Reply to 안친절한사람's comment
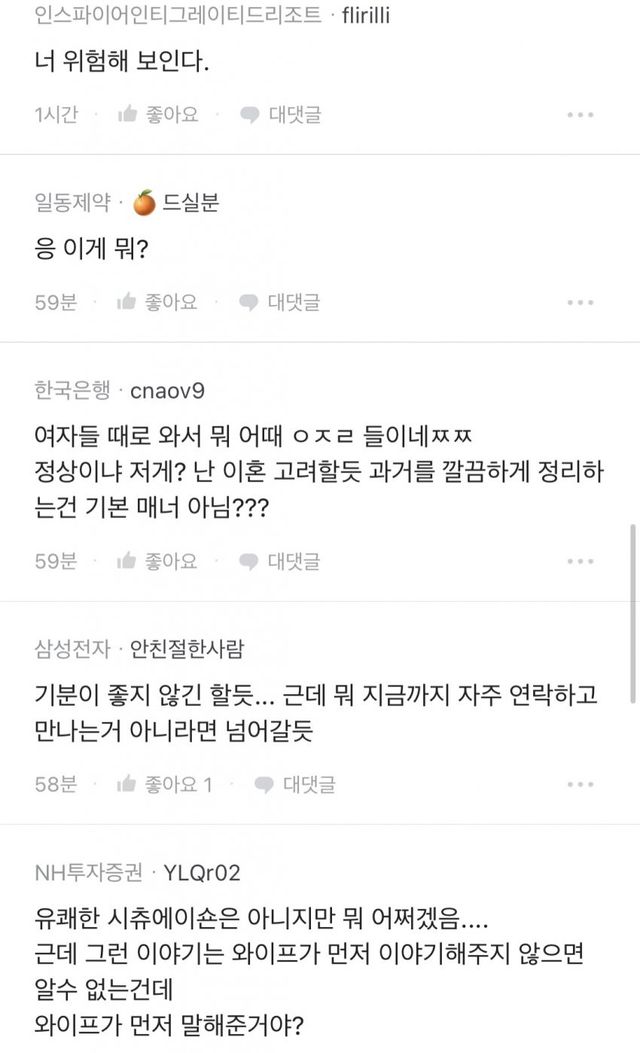The width and height of the screenshot is (640, 1053). (296, 785)
